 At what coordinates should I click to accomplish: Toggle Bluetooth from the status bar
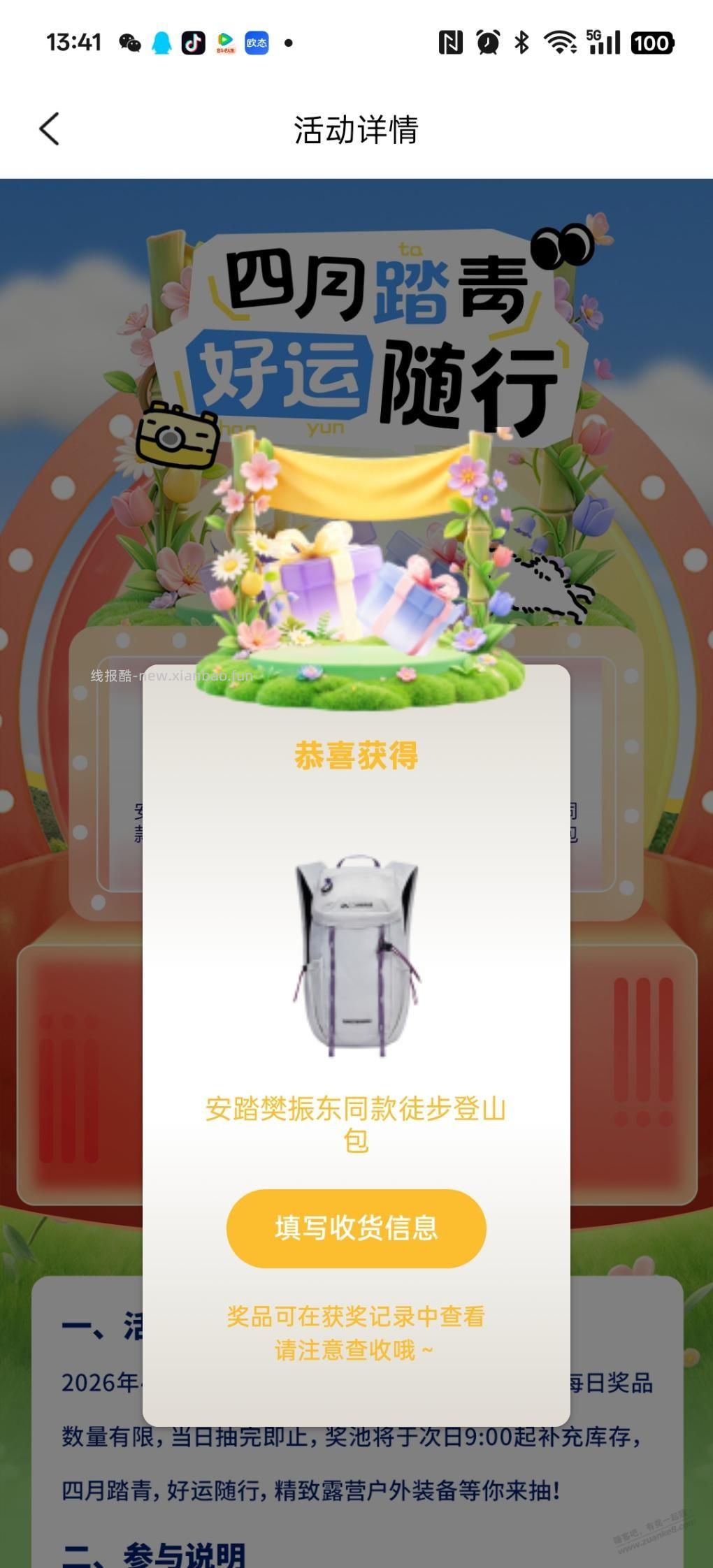point(523,43)
